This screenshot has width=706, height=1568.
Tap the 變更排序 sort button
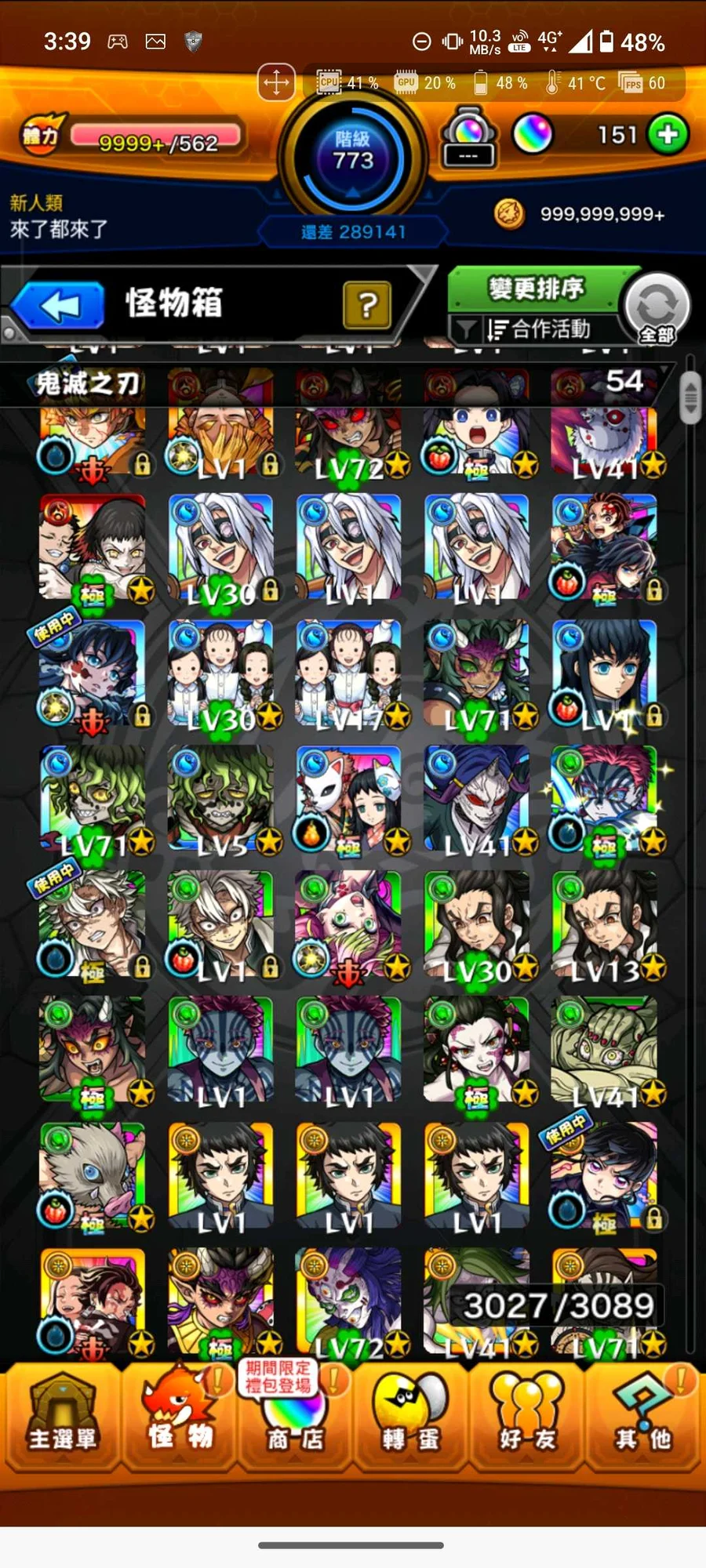coord(536,289)
